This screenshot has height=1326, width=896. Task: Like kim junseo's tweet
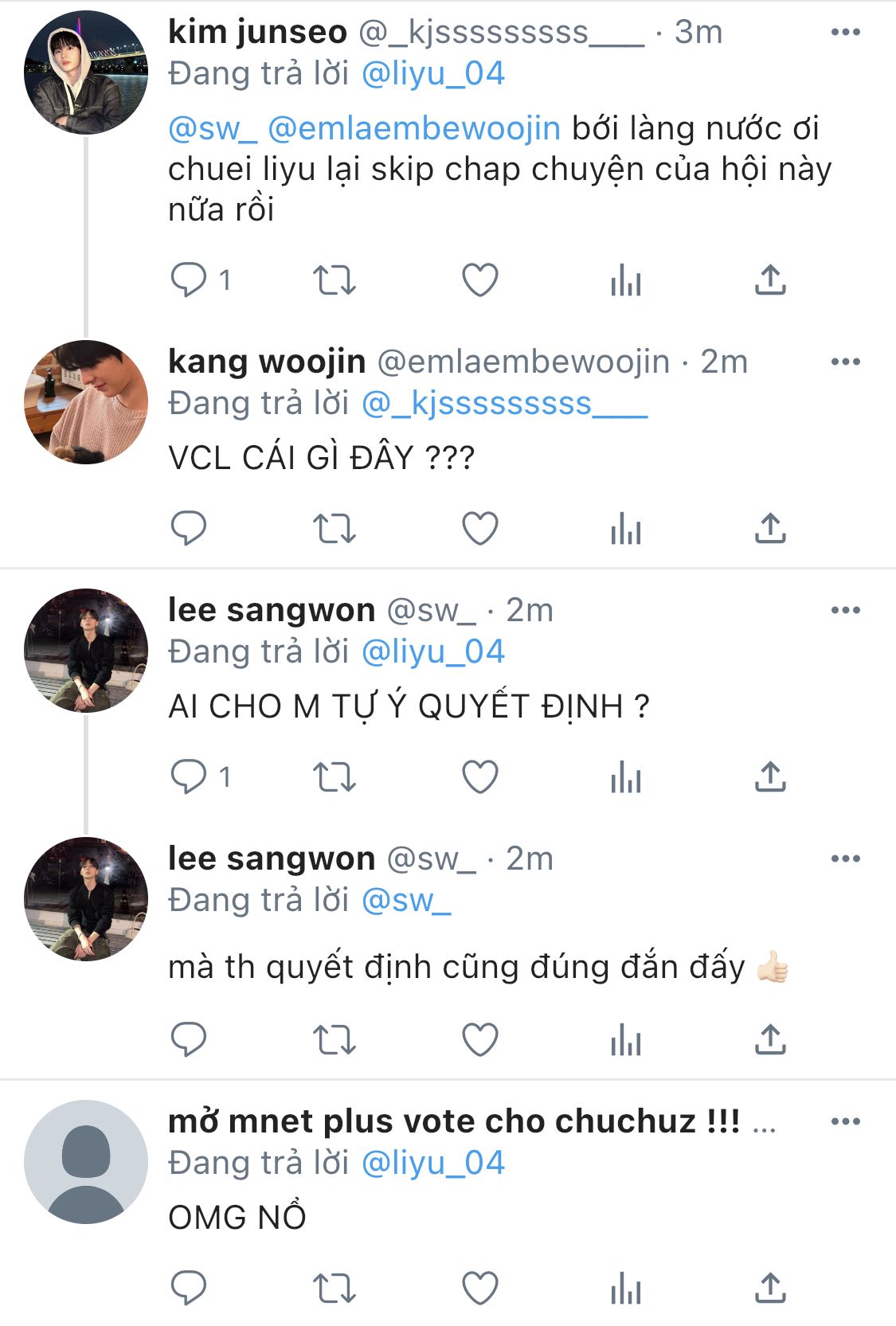[x=480, y=280]
